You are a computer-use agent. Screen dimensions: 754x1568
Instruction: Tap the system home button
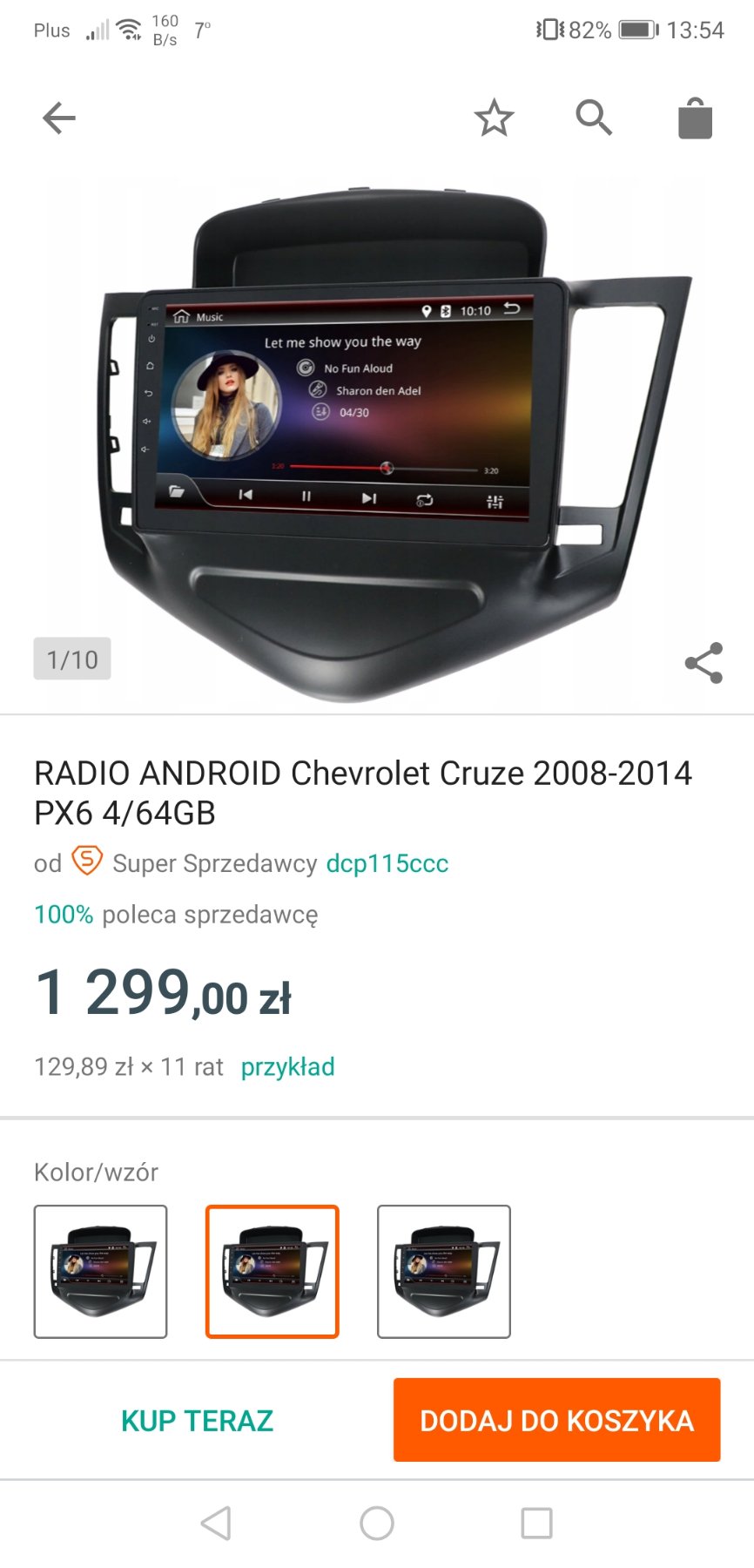(377, 1524)
